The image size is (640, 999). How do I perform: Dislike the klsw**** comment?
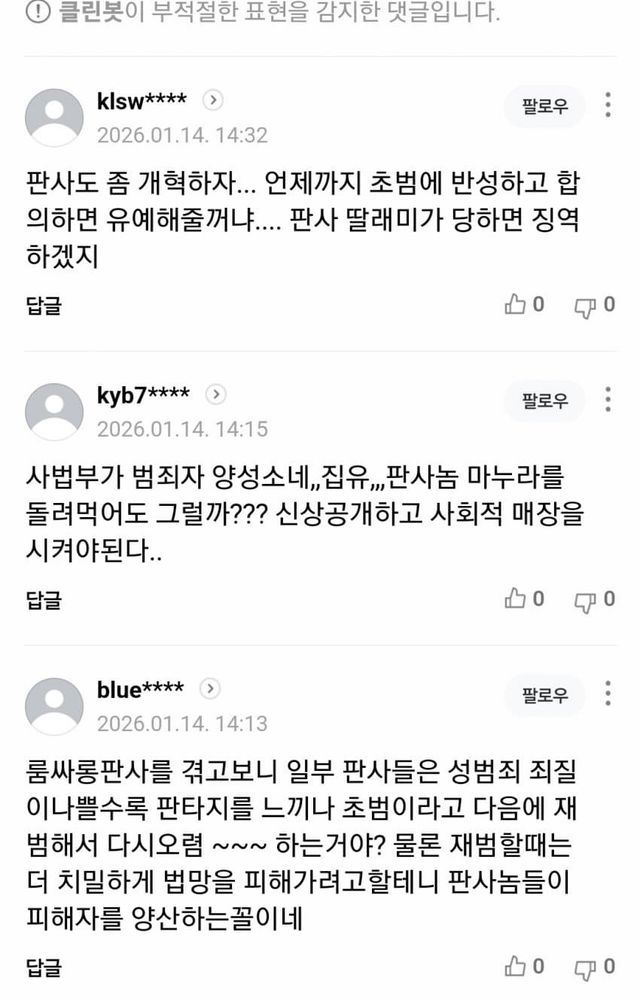(595, 305)
